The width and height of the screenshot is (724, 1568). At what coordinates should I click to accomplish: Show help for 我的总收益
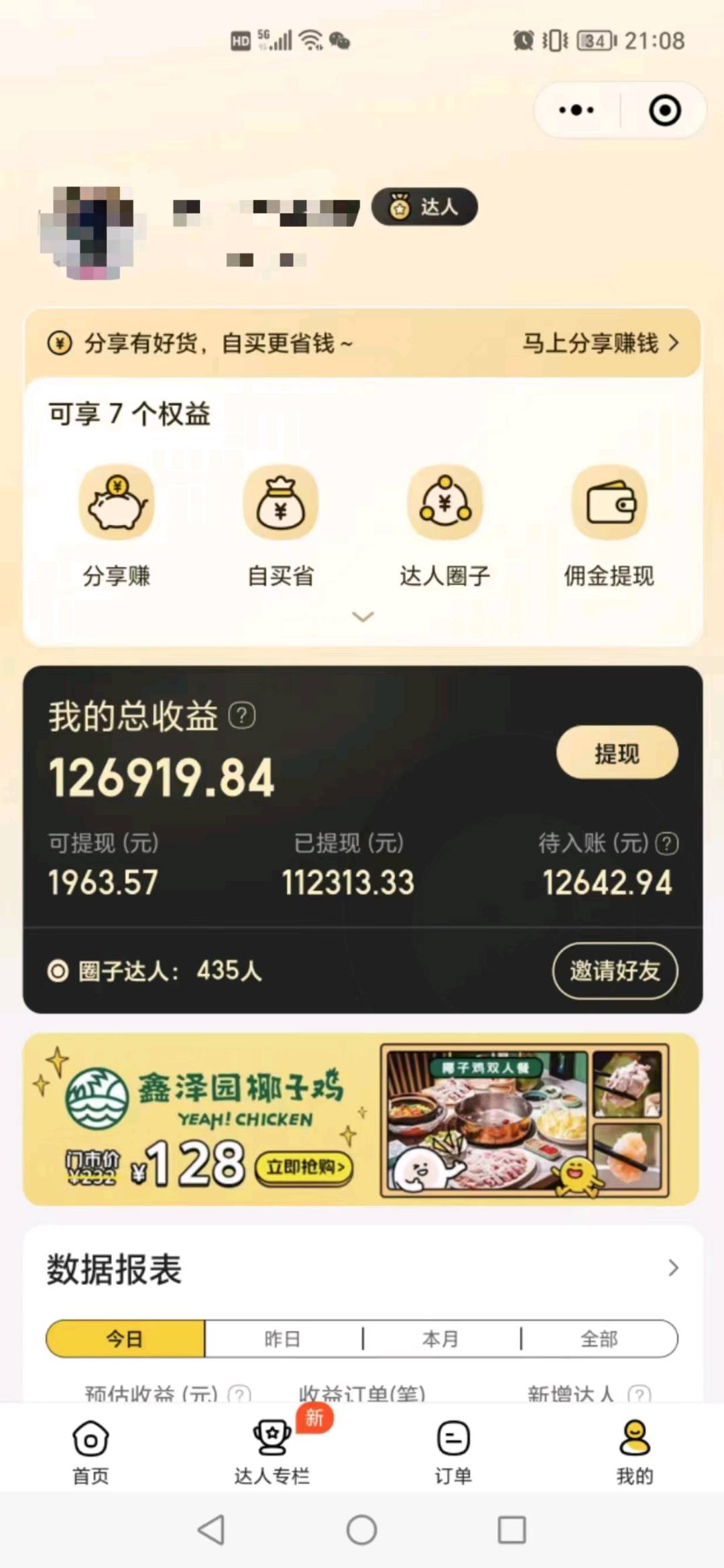pos(242,716)
